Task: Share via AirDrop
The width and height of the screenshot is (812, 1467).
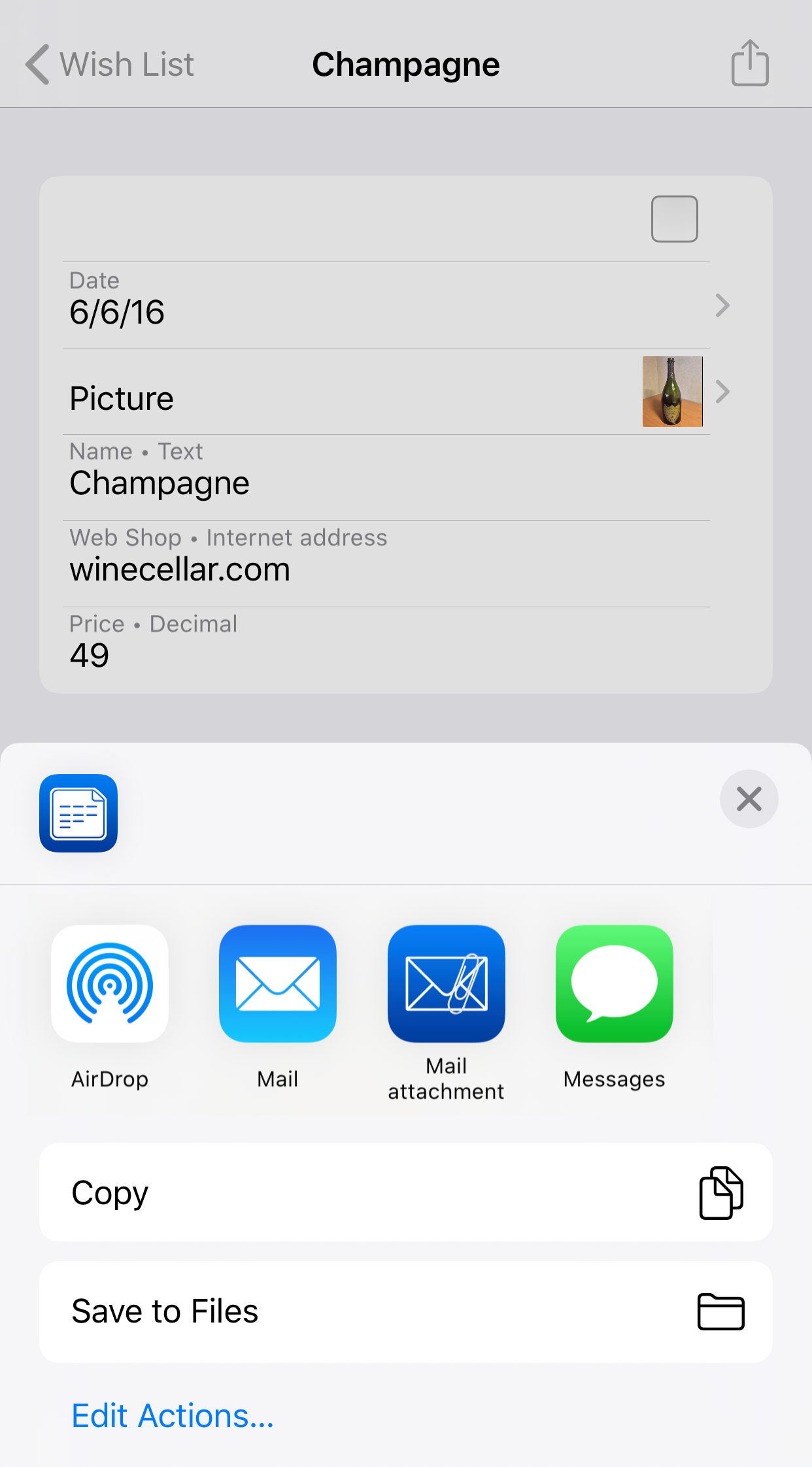Action: [110, 984]
